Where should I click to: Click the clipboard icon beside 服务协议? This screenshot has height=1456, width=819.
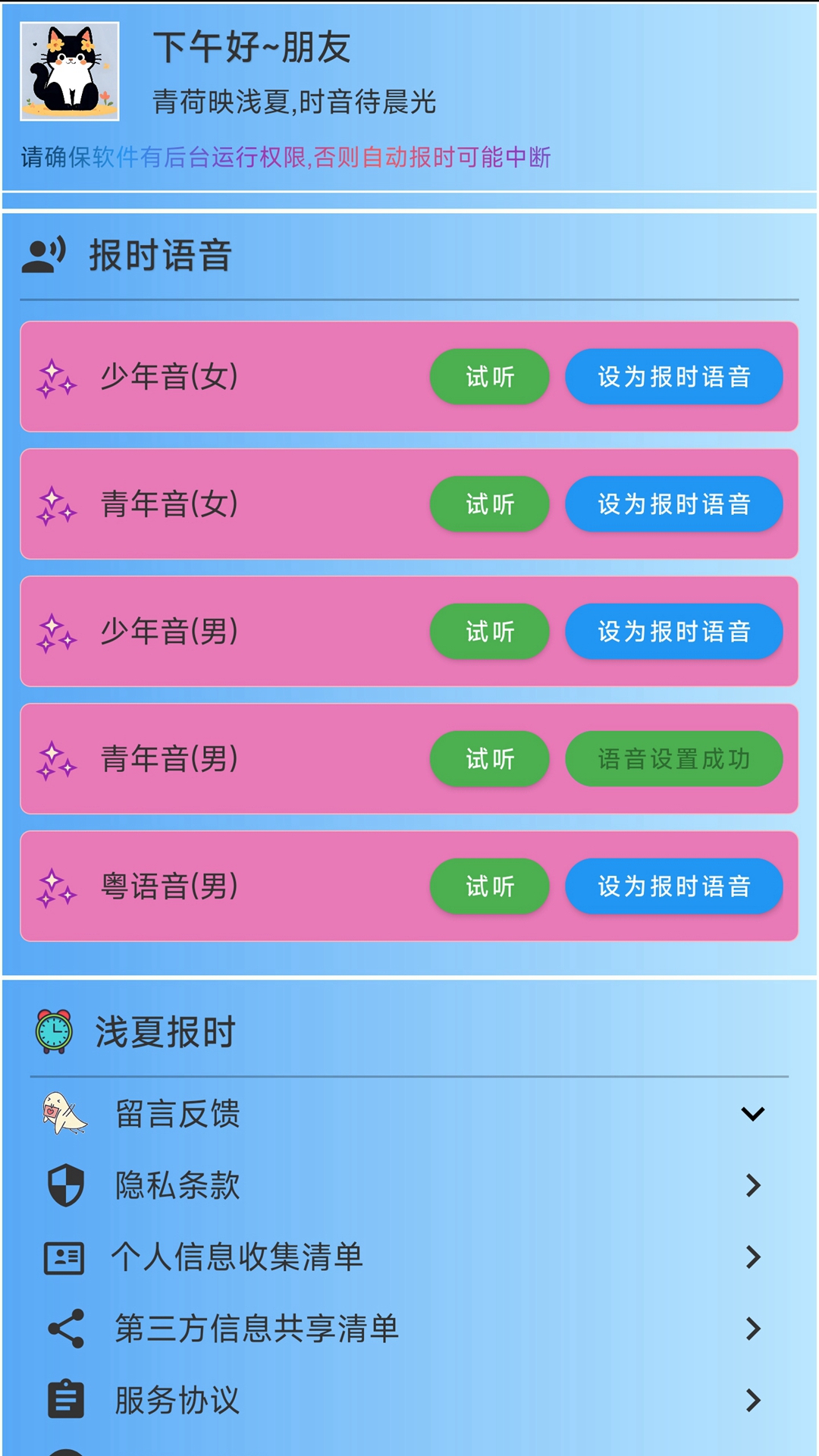coord(64,1401)
